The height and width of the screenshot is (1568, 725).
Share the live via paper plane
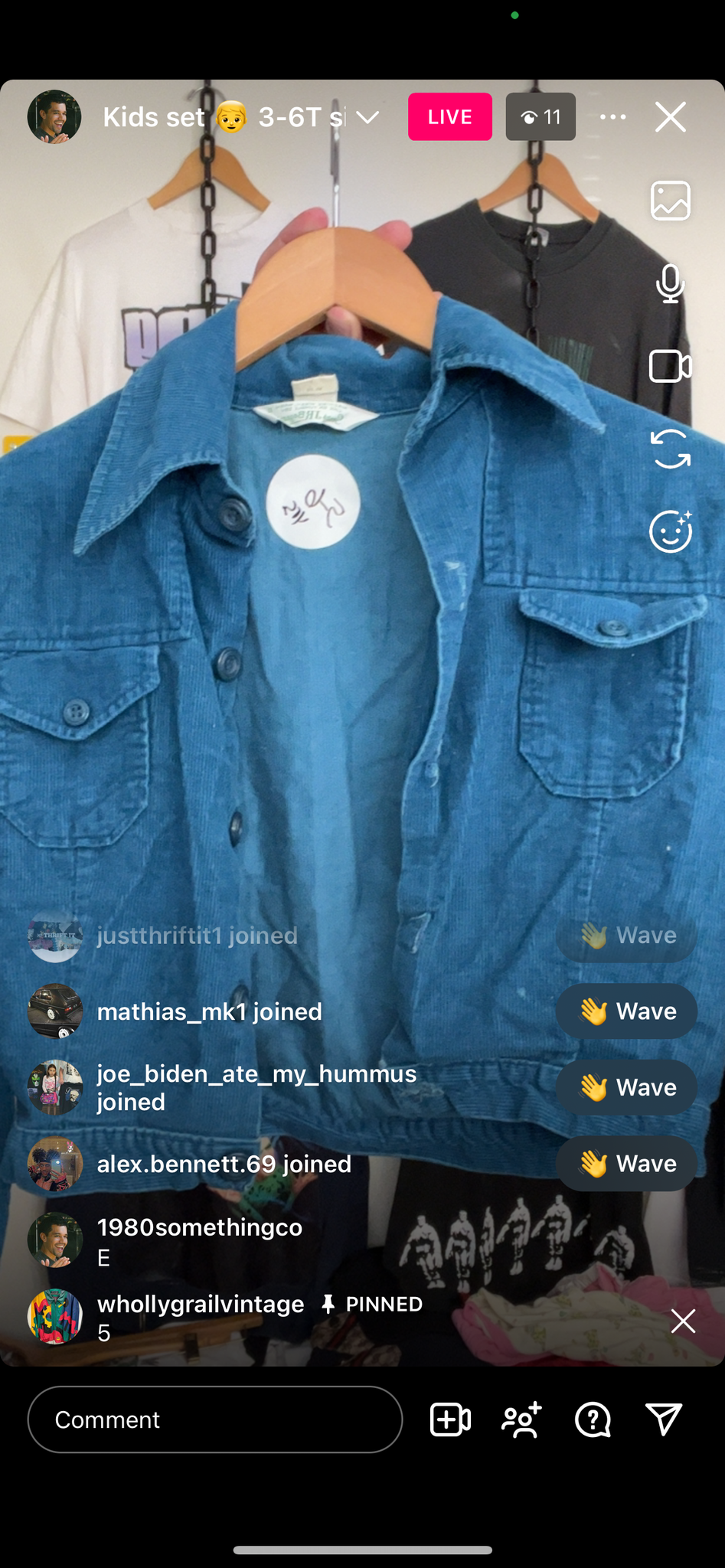(x=664, y=1419)
